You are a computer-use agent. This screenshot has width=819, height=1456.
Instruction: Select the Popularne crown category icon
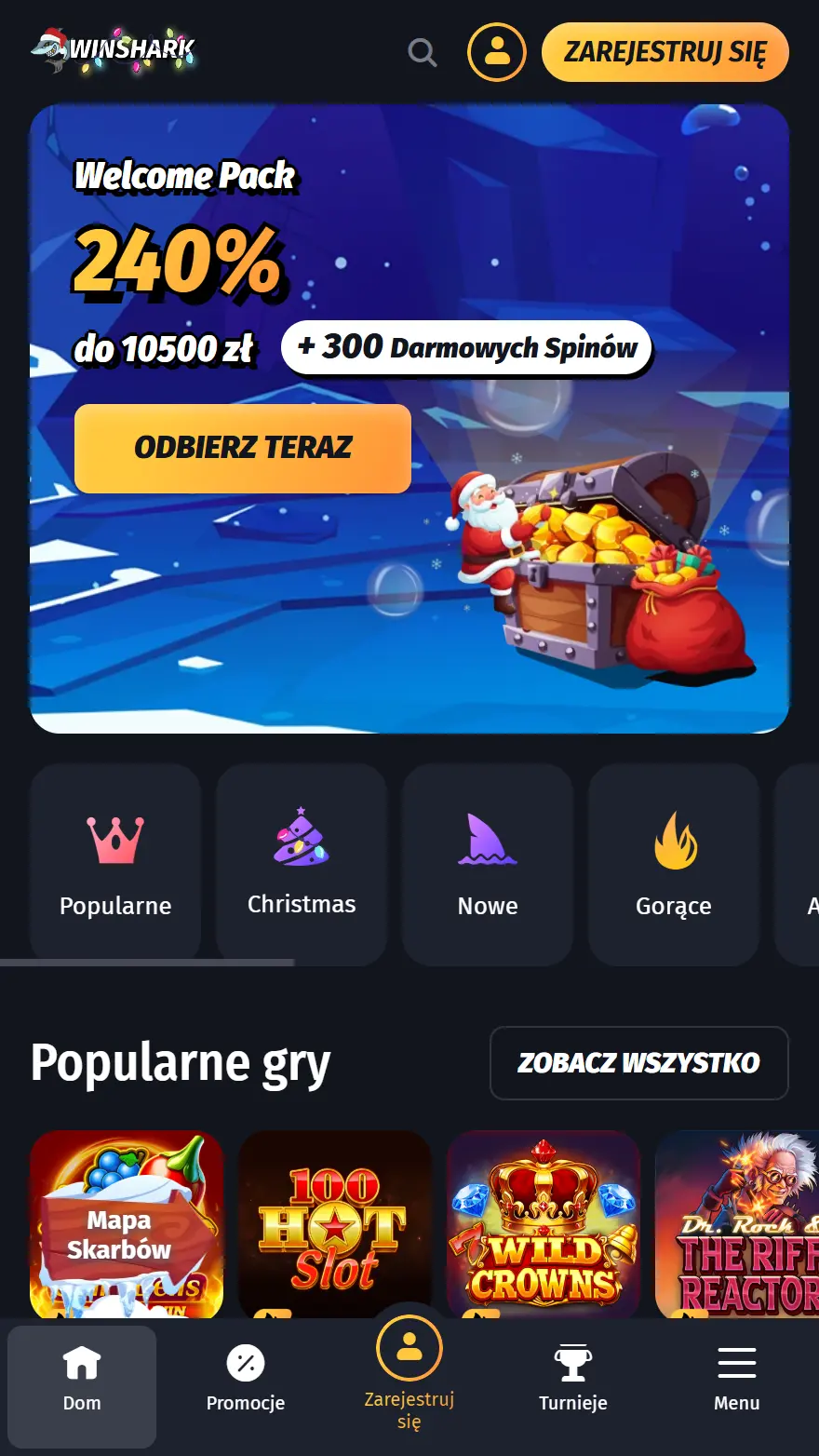pos(114,838)
